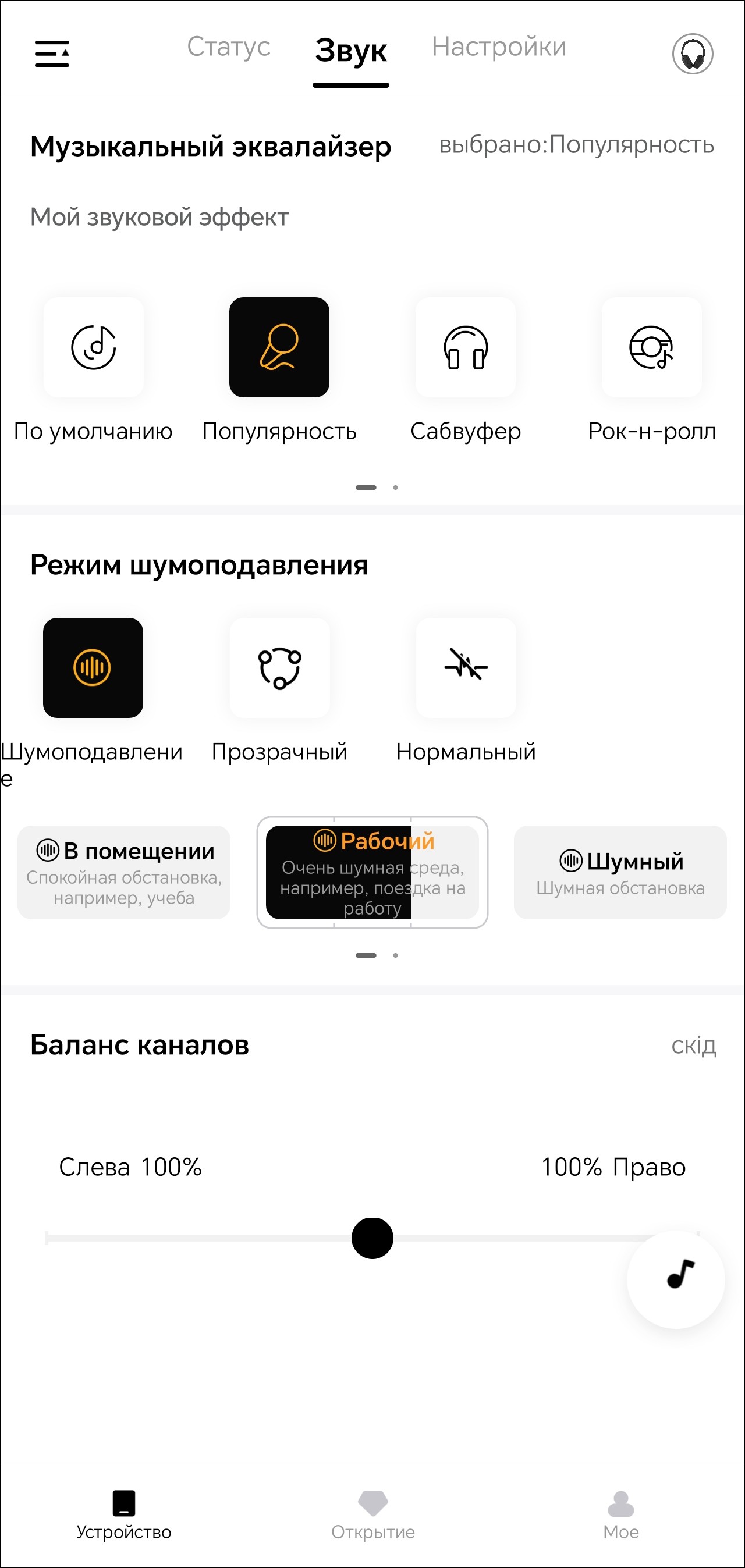Switch to the Настройки tab

coord(498,48)
